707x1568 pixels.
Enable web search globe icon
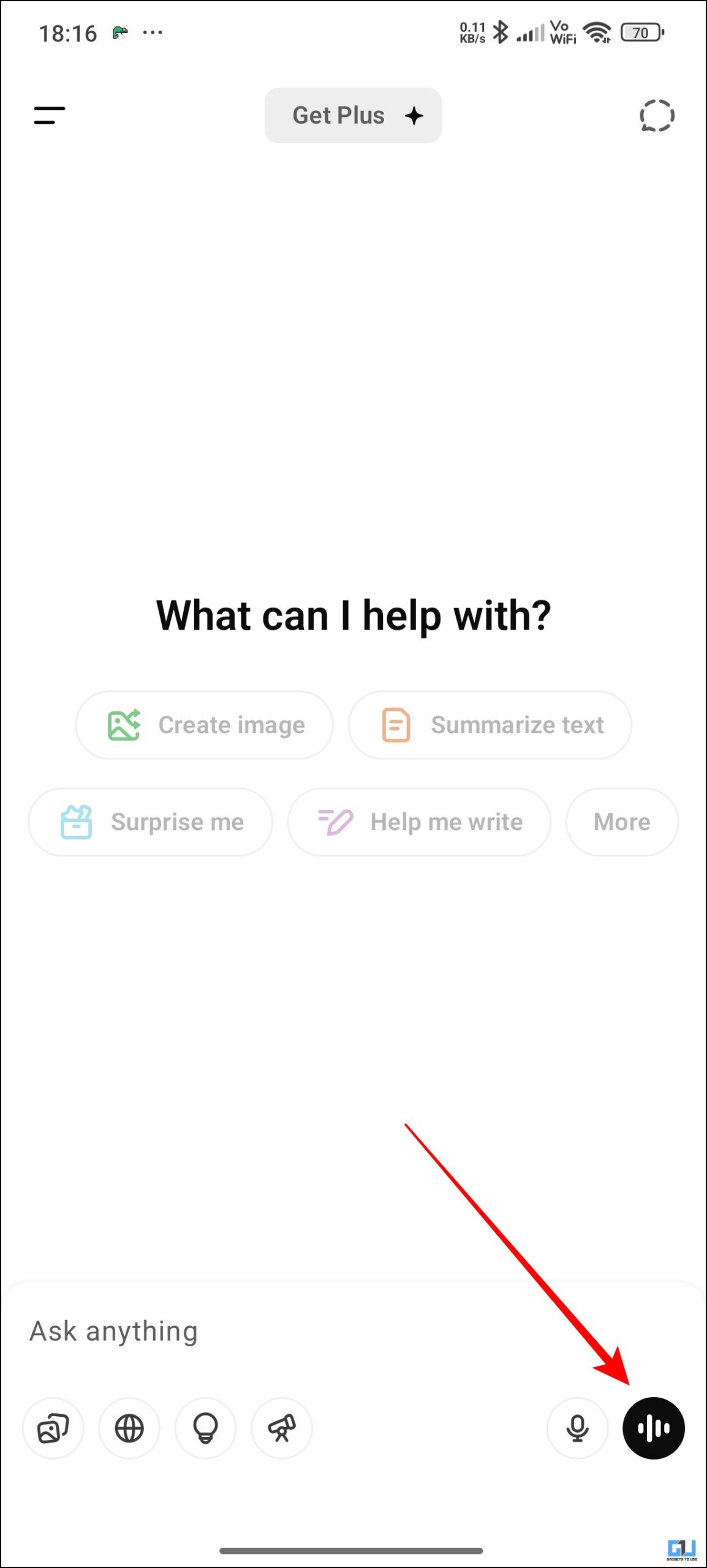(129, 1428)
